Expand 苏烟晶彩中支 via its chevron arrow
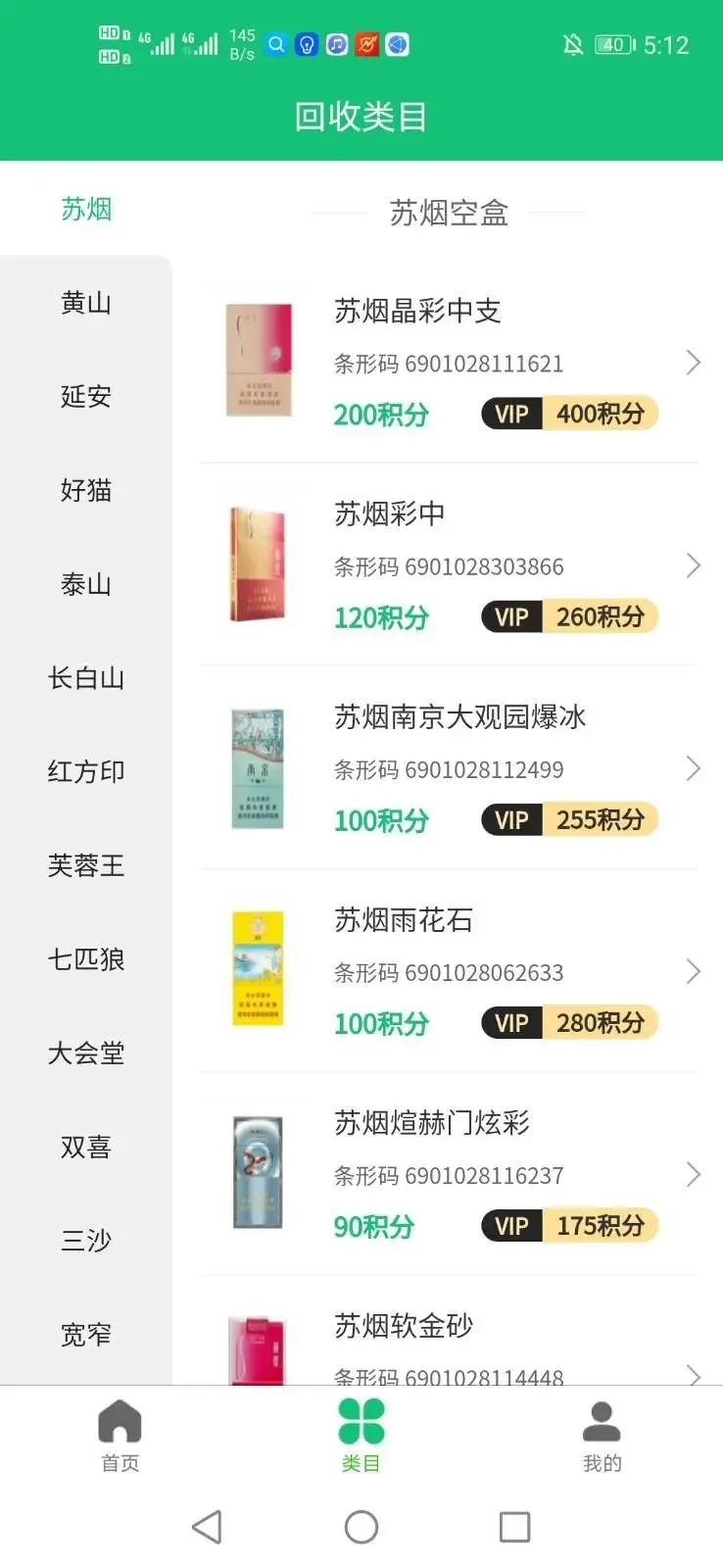This screenshot has width=723, height=1568. [x=693, y=363]
